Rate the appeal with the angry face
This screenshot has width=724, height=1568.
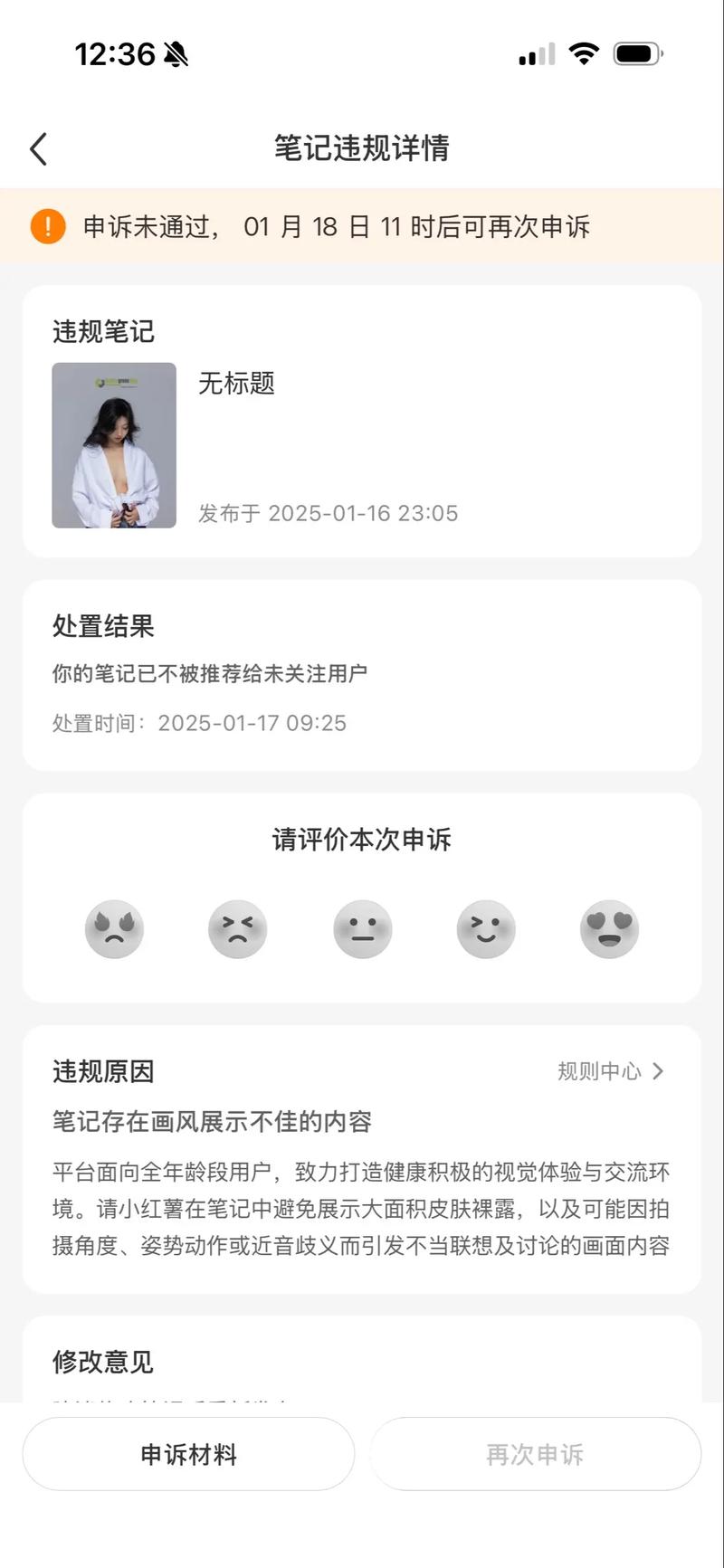[x=114, y=929]
